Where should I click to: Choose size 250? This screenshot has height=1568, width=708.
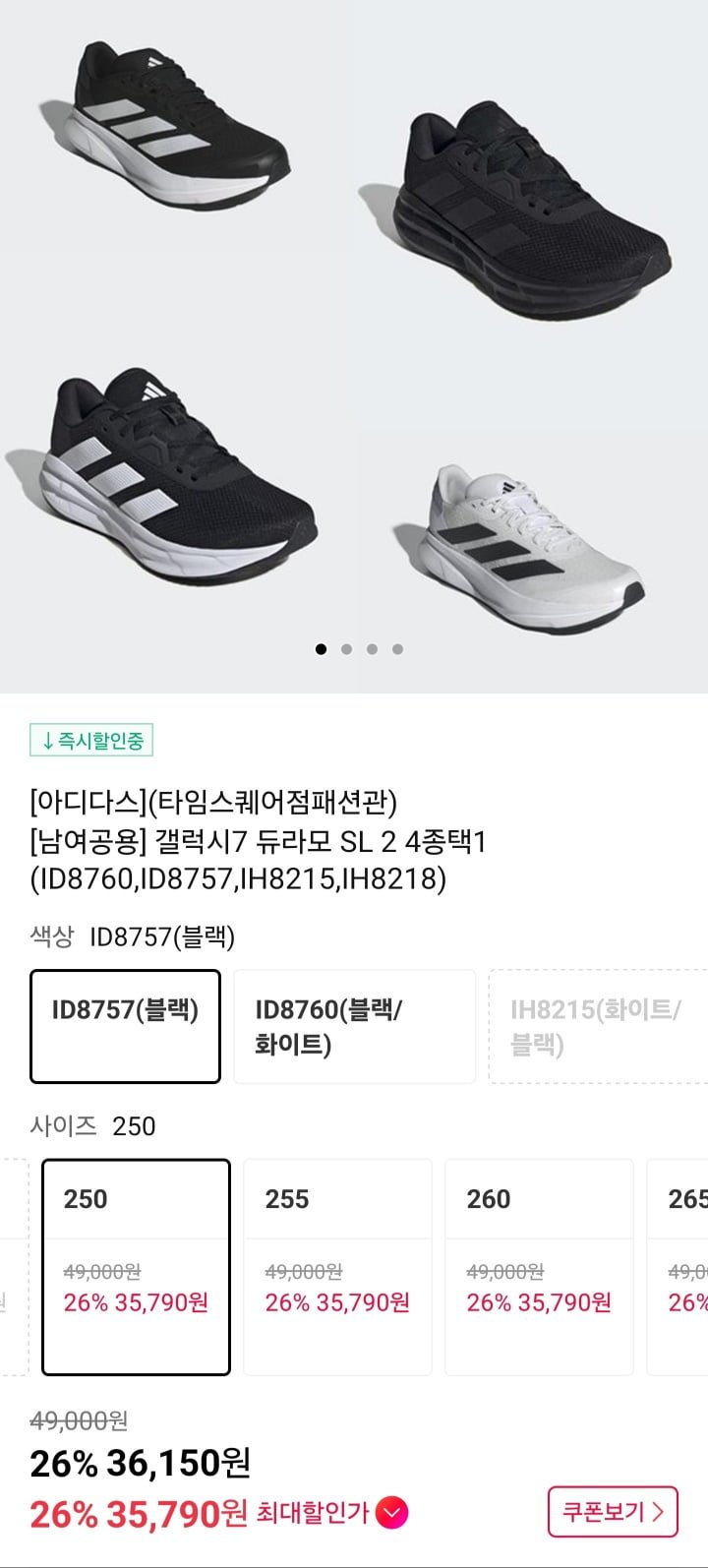(136, 1266)
